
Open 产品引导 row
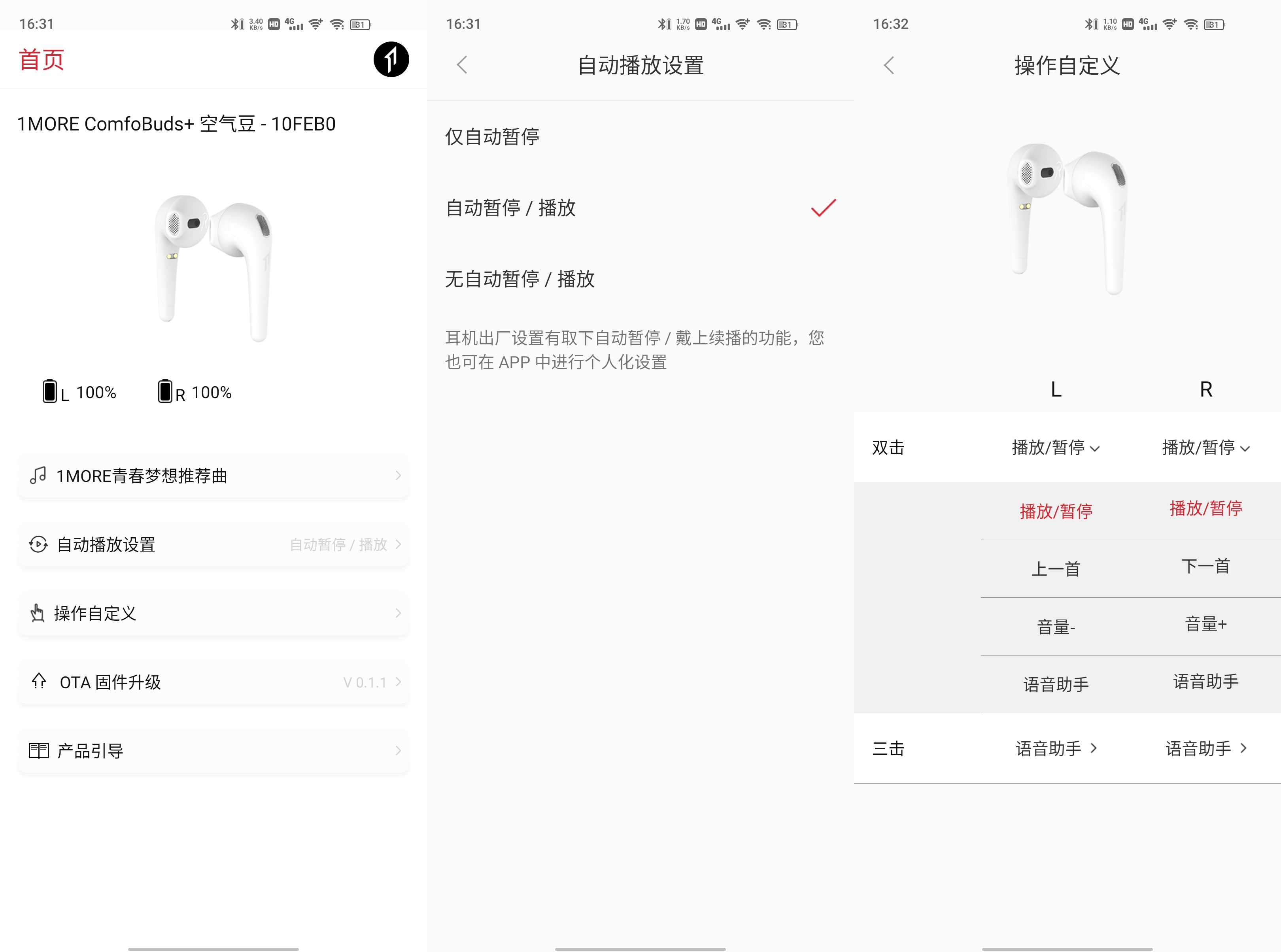tap(213, 751)
